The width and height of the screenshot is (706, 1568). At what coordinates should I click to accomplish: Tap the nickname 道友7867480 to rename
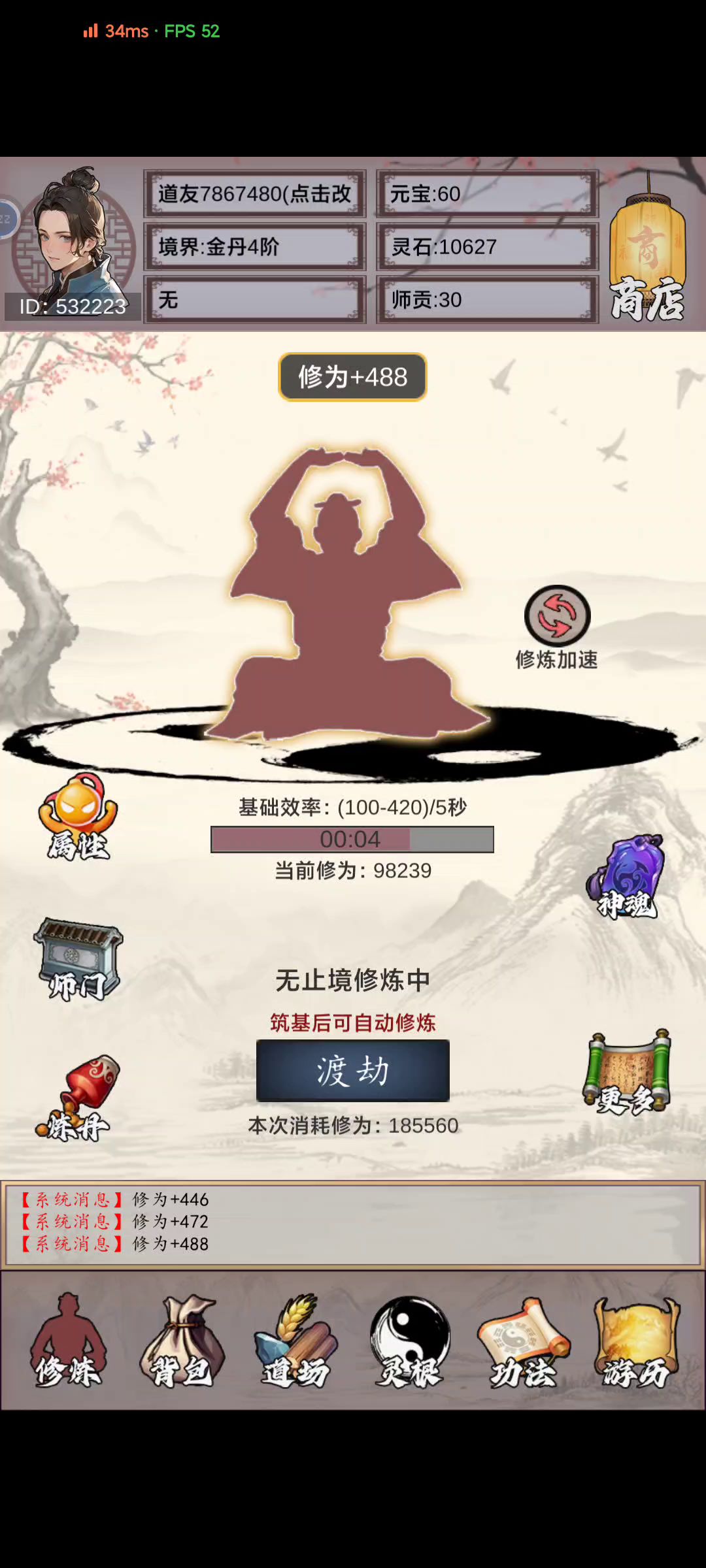(254, 193)
